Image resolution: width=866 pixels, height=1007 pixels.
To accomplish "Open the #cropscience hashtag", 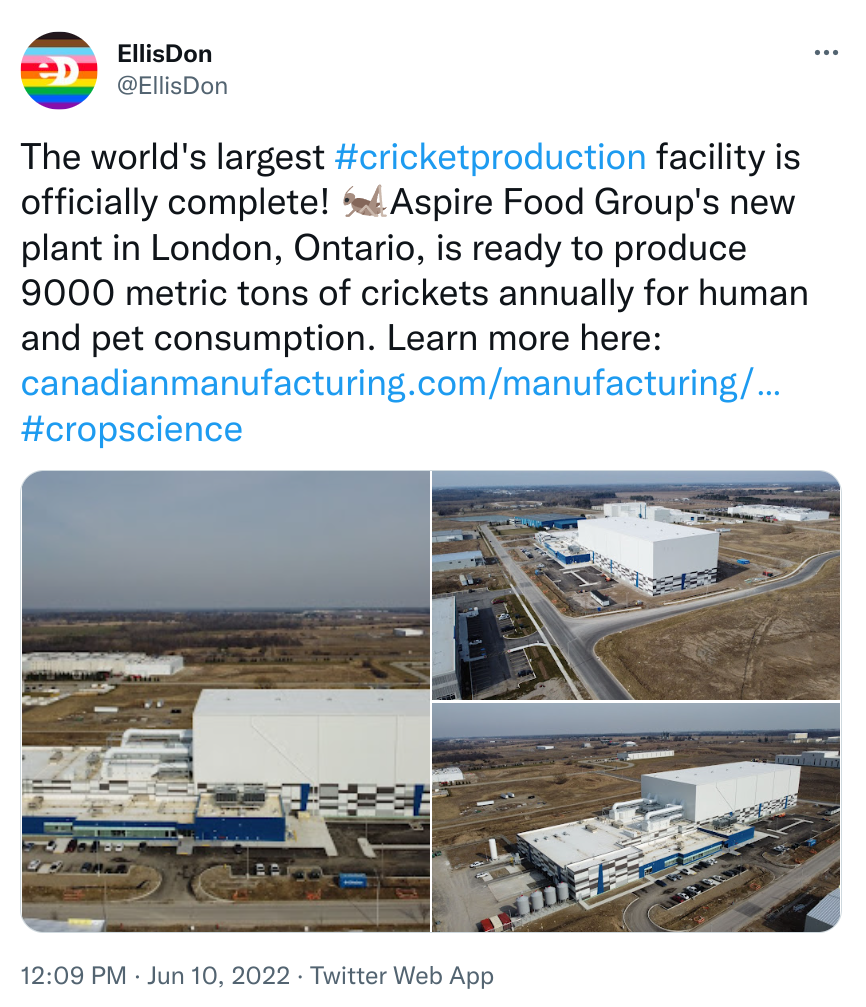I will (x=131, y=429).
